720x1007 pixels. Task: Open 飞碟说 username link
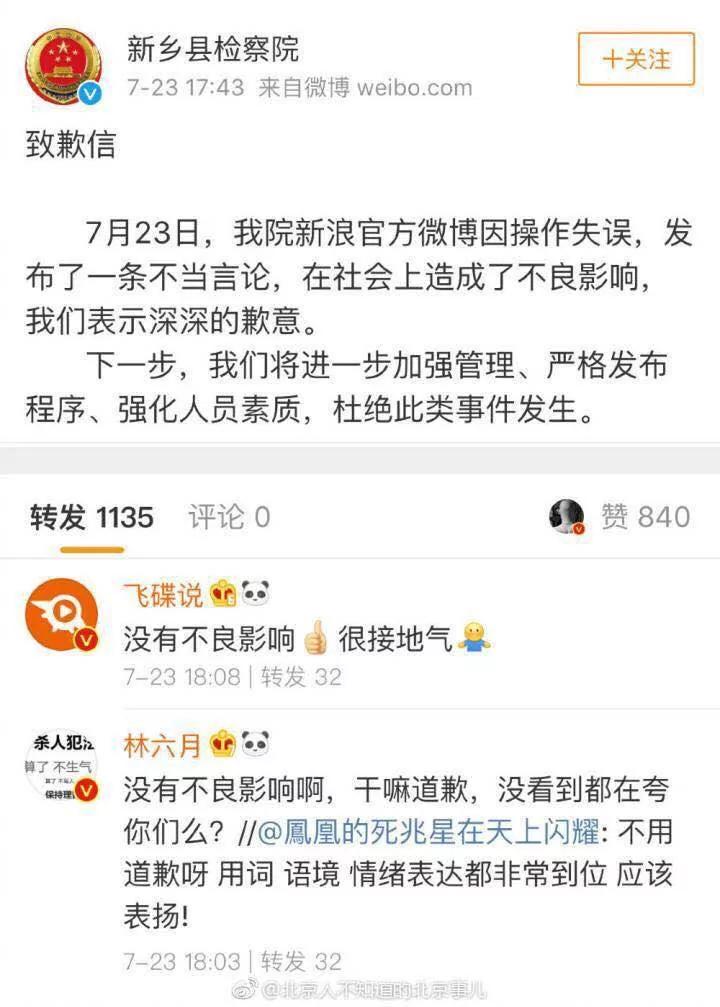(x=162, y=597)
